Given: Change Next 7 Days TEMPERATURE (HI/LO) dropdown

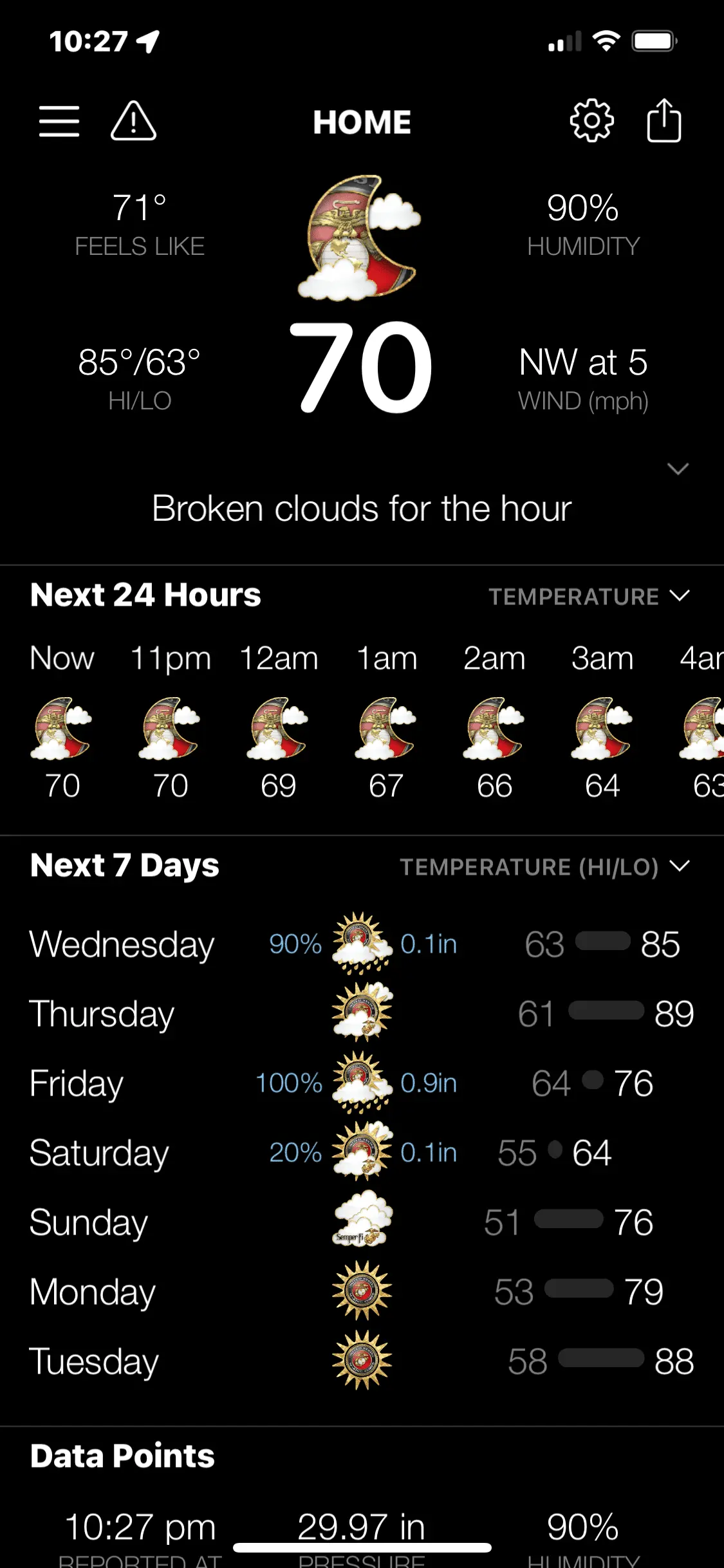Looking at the screenshot, I should [x=544, y=867].
